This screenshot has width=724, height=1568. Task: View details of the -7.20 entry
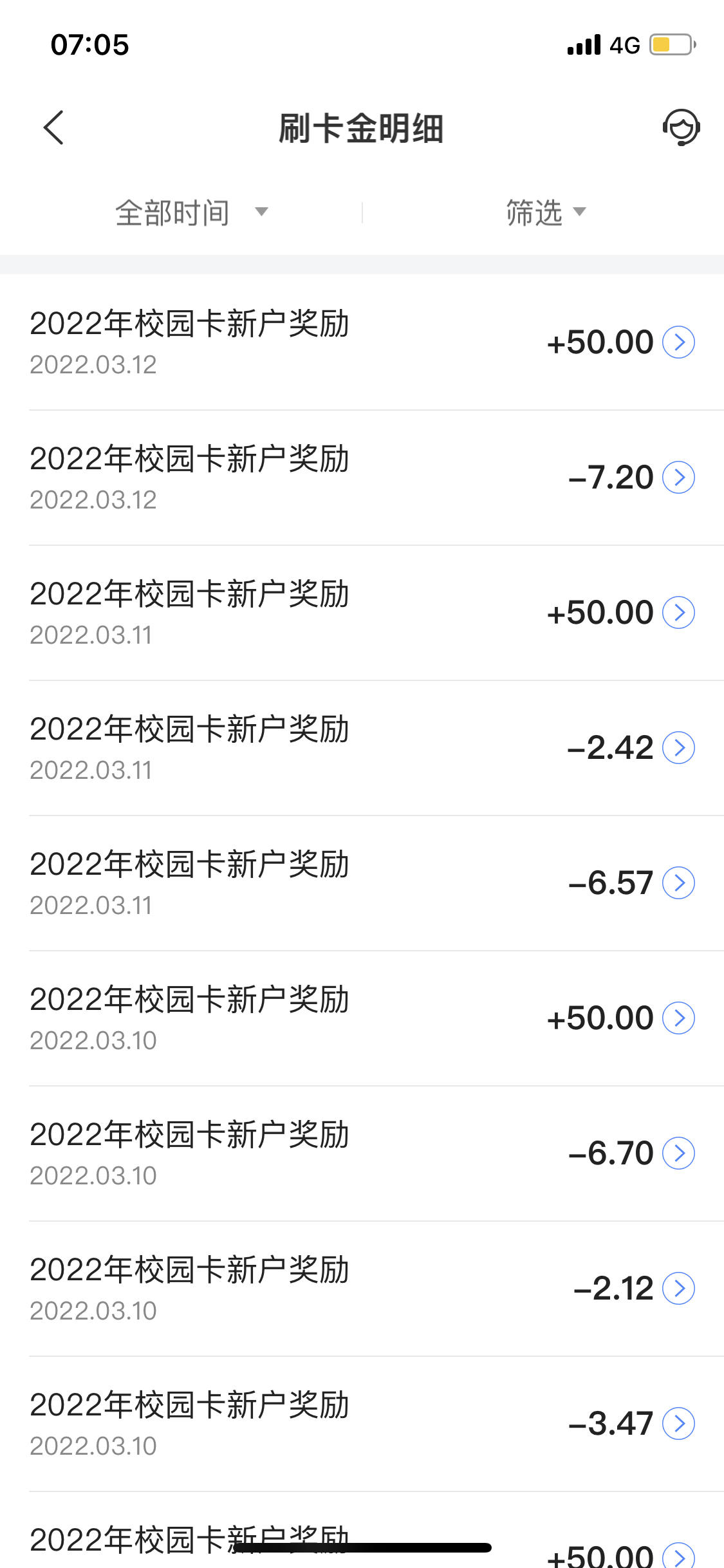362,478
